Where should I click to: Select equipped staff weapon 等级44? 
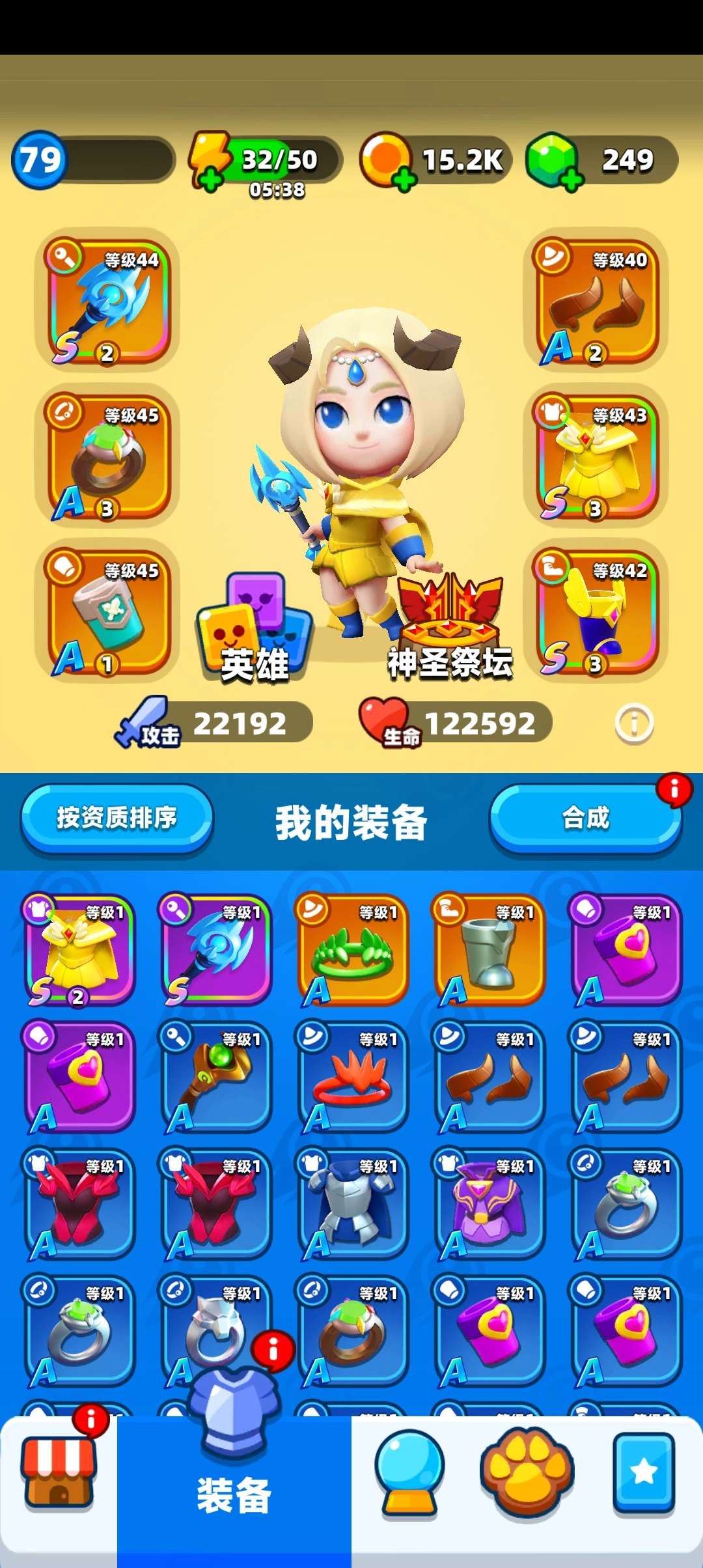107,301
